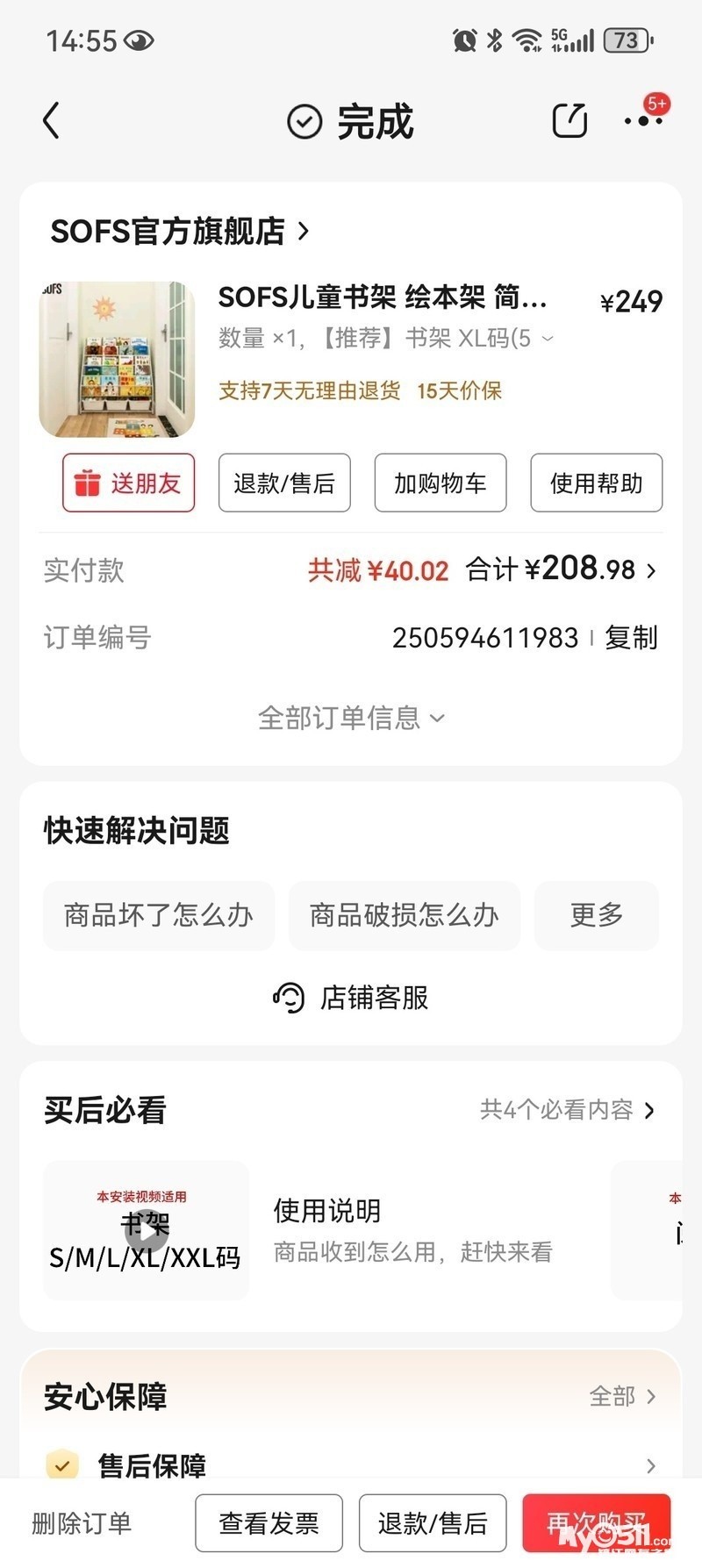
Task: Contact 店铺客服
Action: [x=351, y=998]
